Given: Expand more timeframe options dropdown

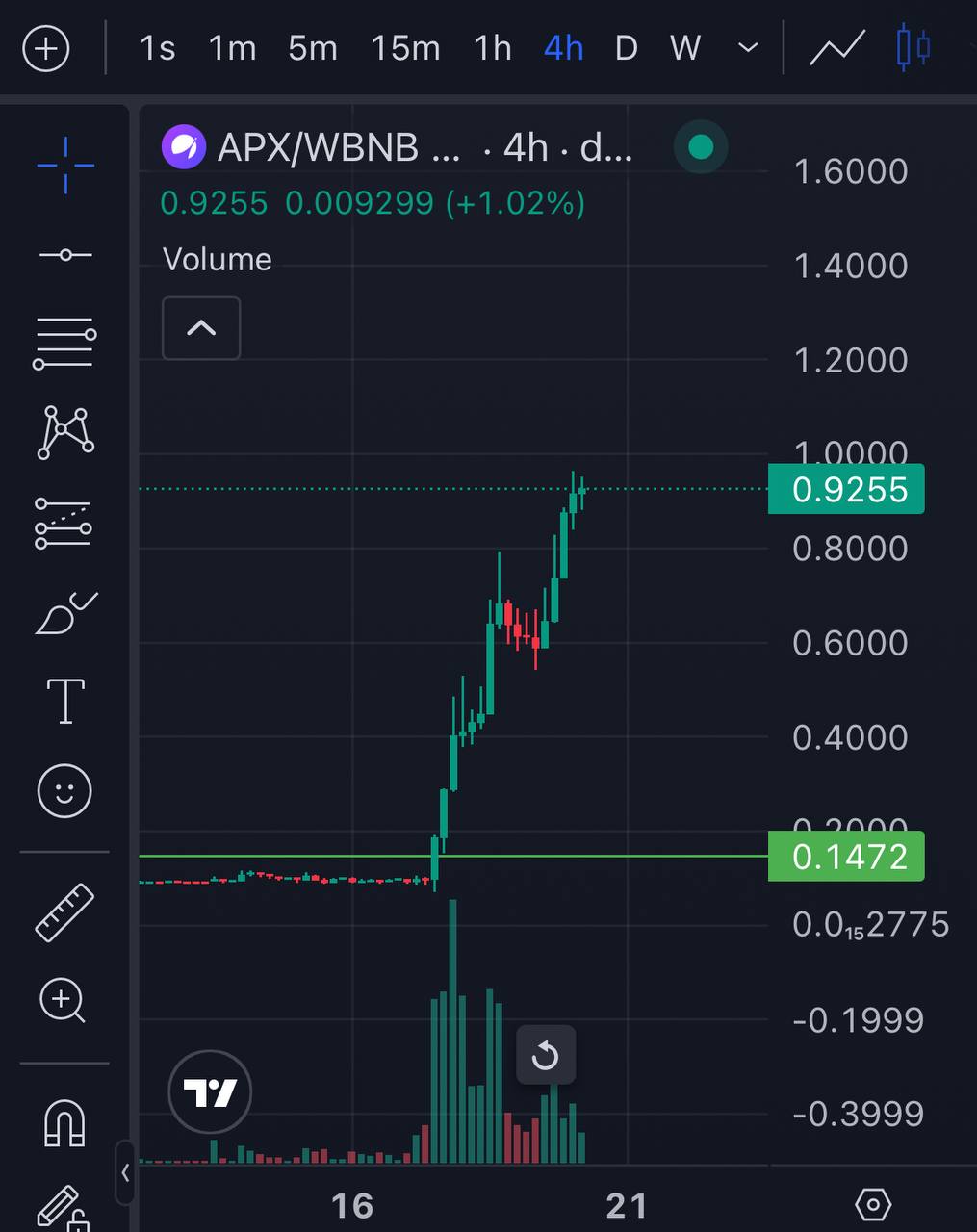Looking at the screenshot, I should [748, 48].
